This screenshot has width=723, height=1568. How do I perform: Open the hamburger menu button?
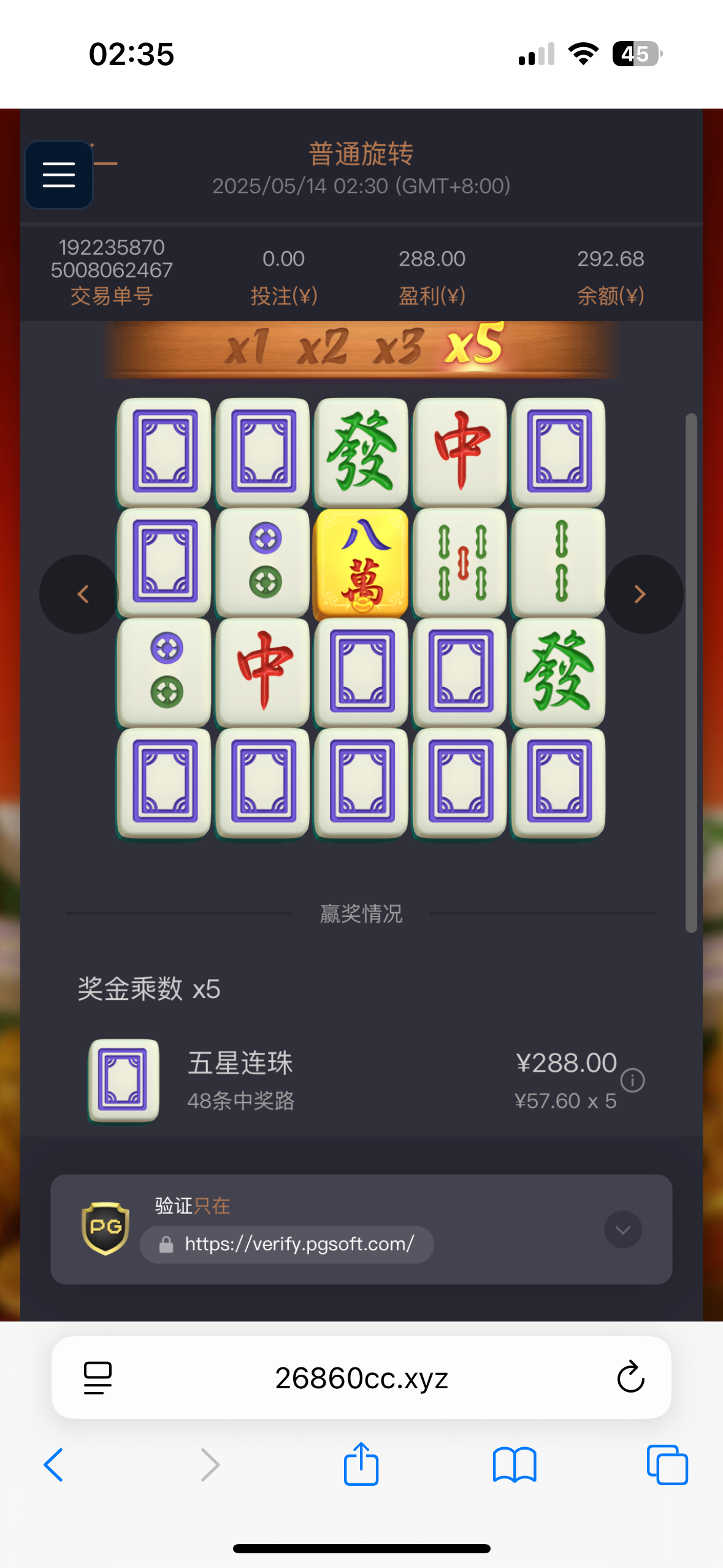click(59, 175)
